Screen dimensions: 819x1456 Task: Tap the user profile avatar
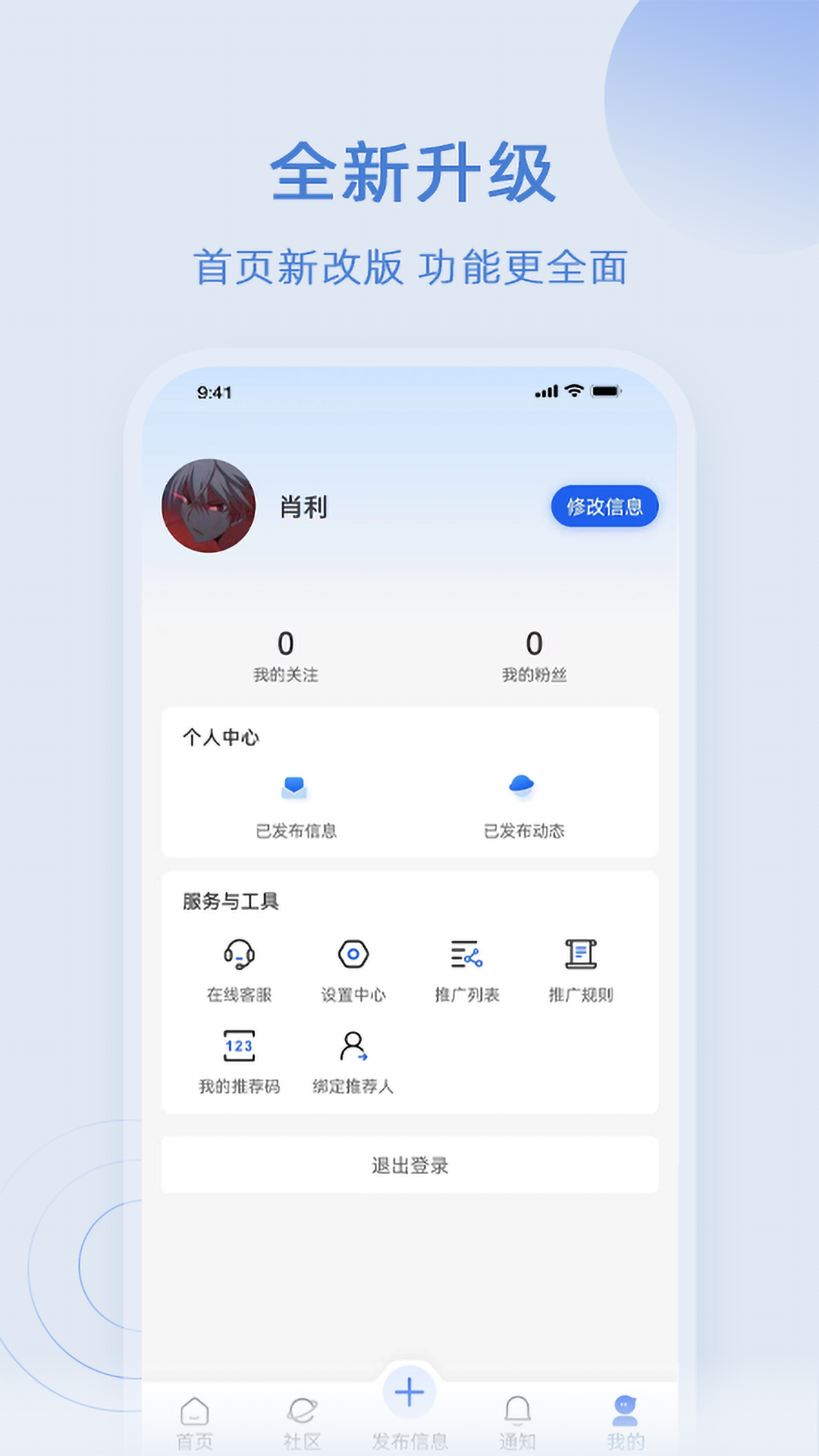click(209, 505)
